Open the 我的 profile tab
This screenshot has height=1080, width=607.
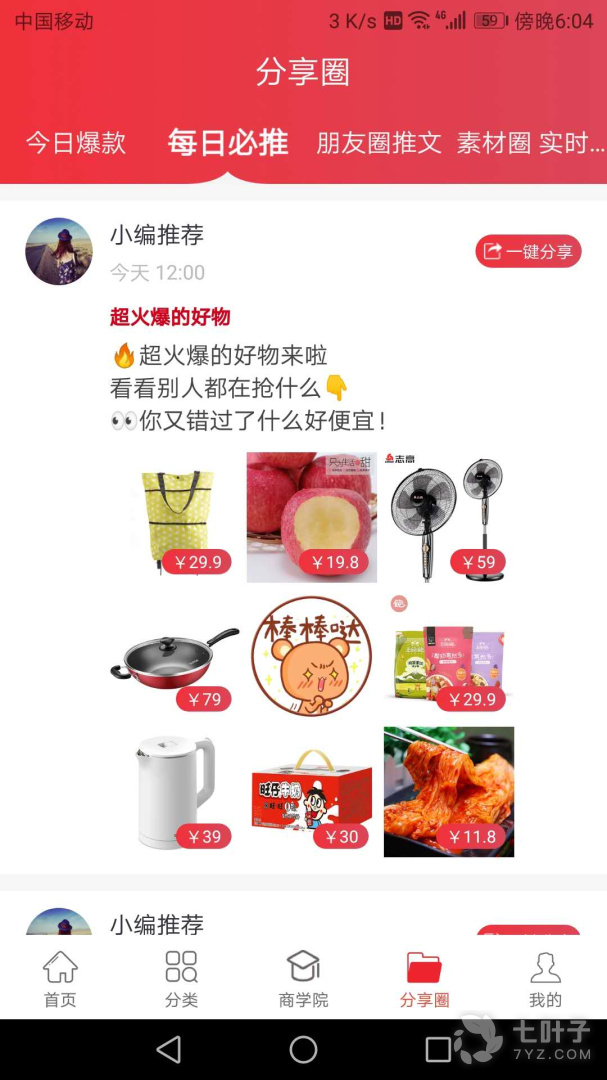tap(546, 979)
